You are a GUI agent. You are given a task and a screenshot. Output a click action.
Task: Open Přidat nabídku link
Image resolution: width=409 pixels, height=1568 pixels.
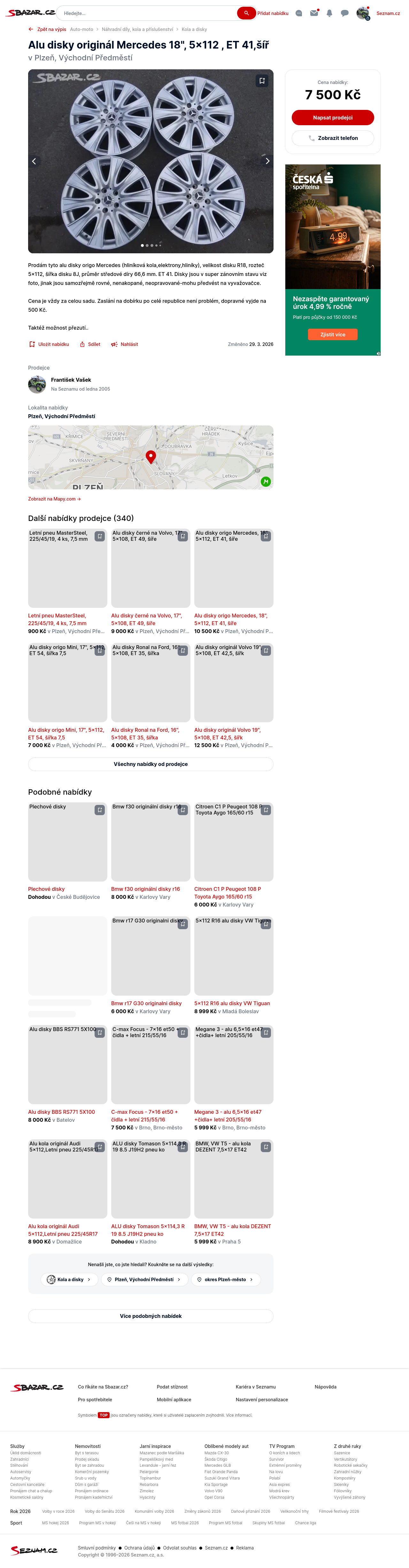click(x=273, y=13)
